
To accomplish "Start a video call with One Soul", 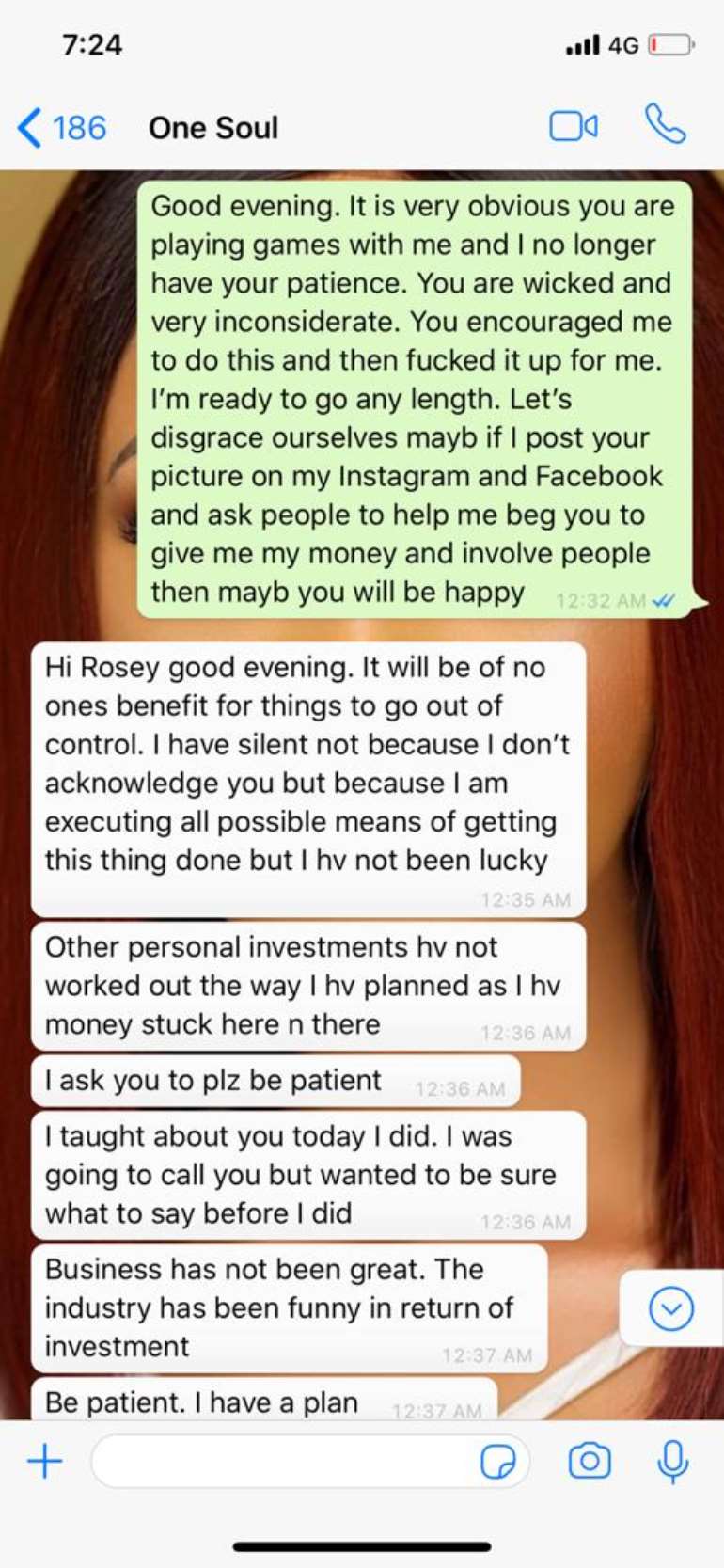I will (574, 126).
